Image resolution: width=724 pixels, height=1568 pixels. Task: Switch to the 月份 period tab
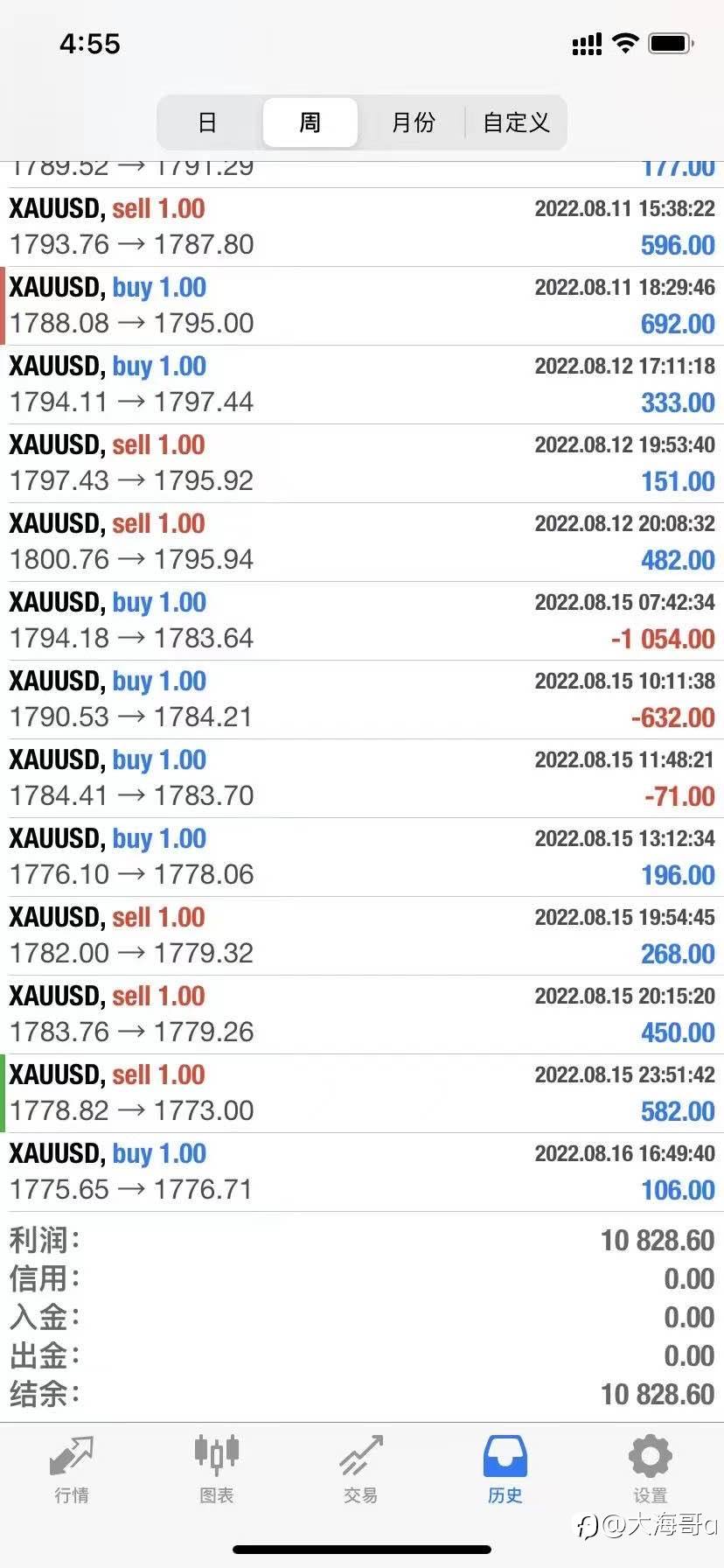413,122
